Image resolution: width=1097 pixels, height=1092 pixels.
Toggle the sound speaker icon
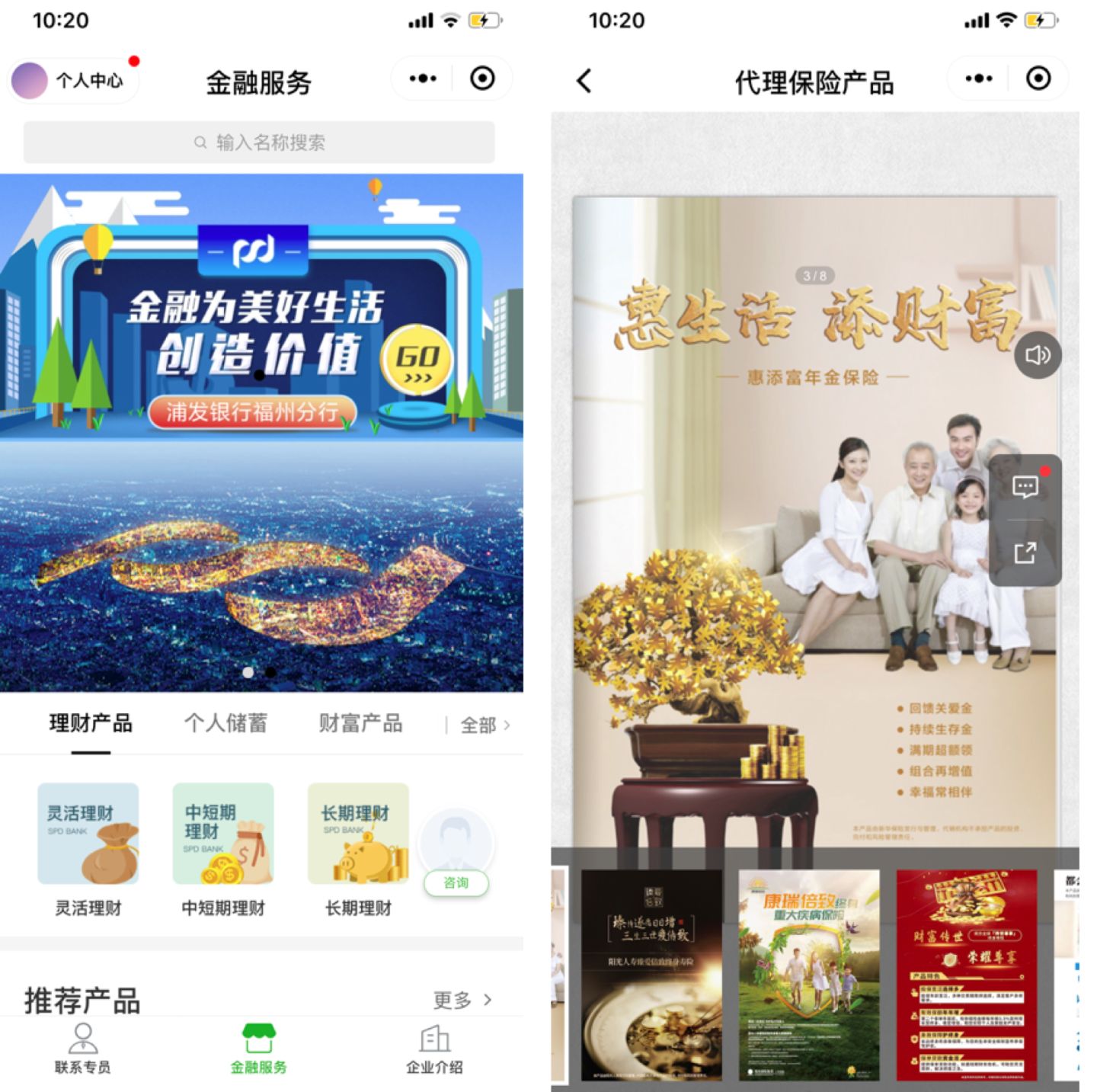tap(1038, 355)
